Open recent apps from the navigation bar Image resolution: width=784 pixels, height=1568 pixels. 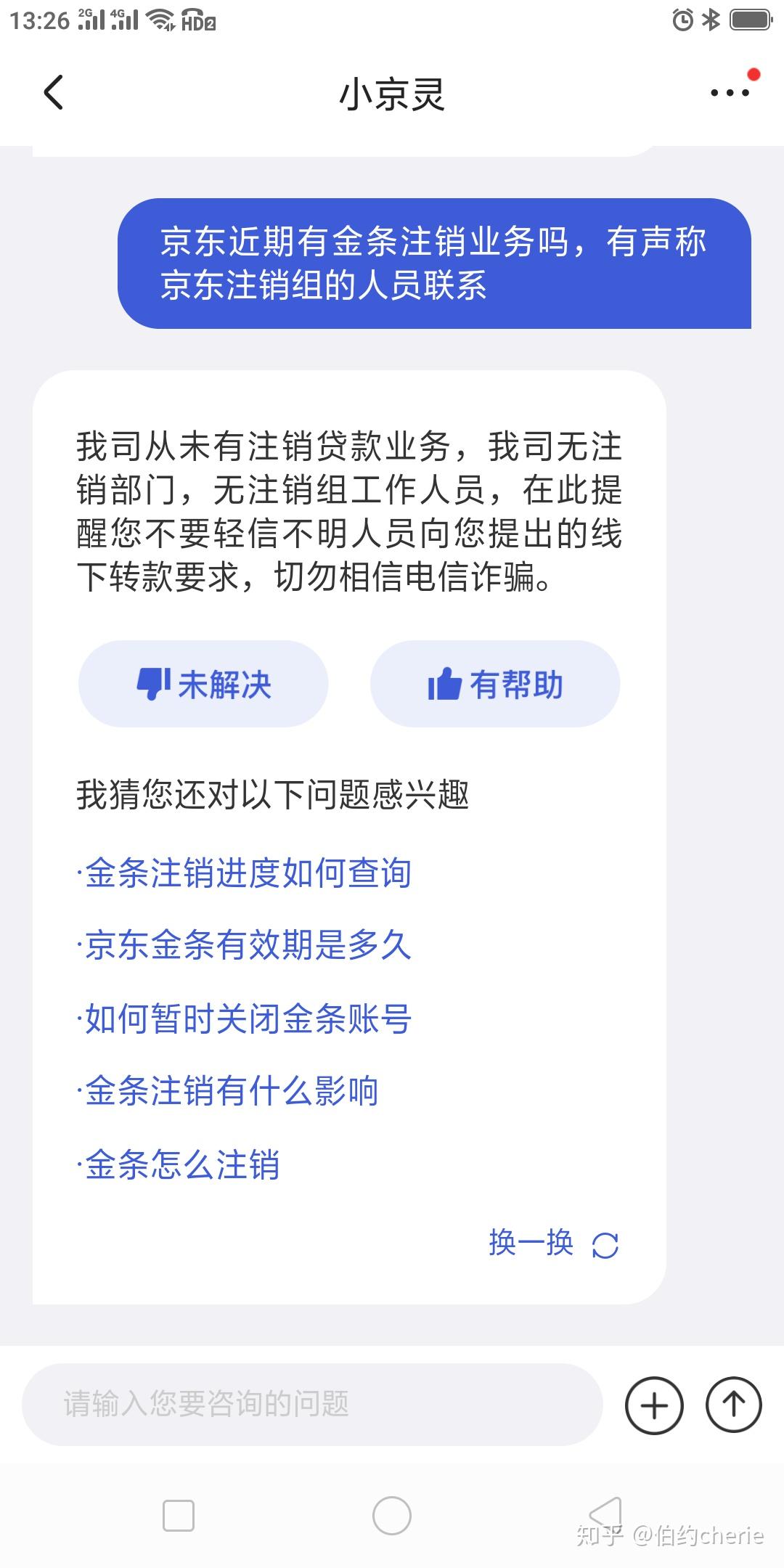click(179, 1515)
